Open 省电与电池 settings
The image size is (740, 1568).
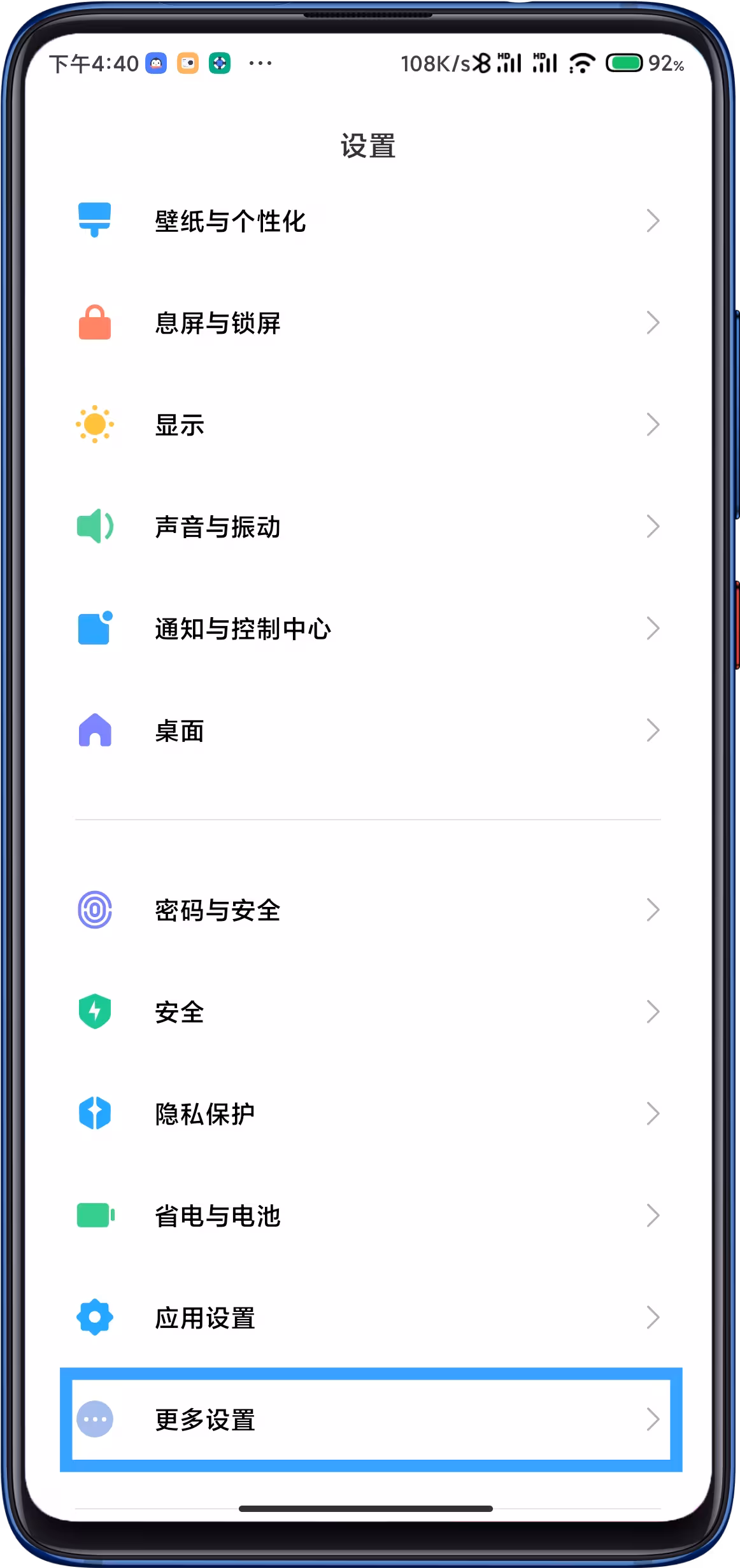click(x=368, y=1216)
